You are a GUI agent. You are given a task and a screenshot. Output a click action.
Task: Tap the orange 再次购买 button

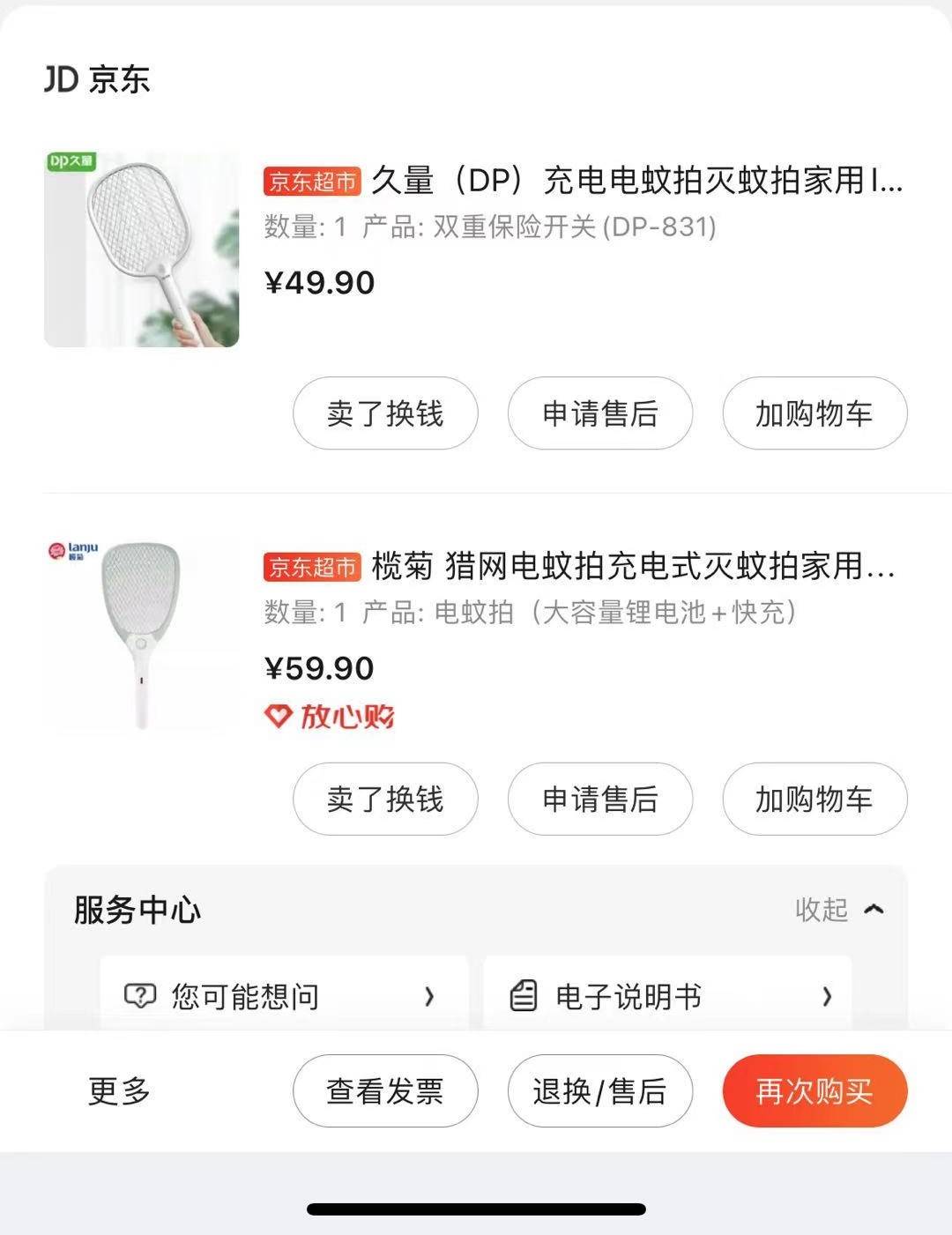[x=814, y=1090]
